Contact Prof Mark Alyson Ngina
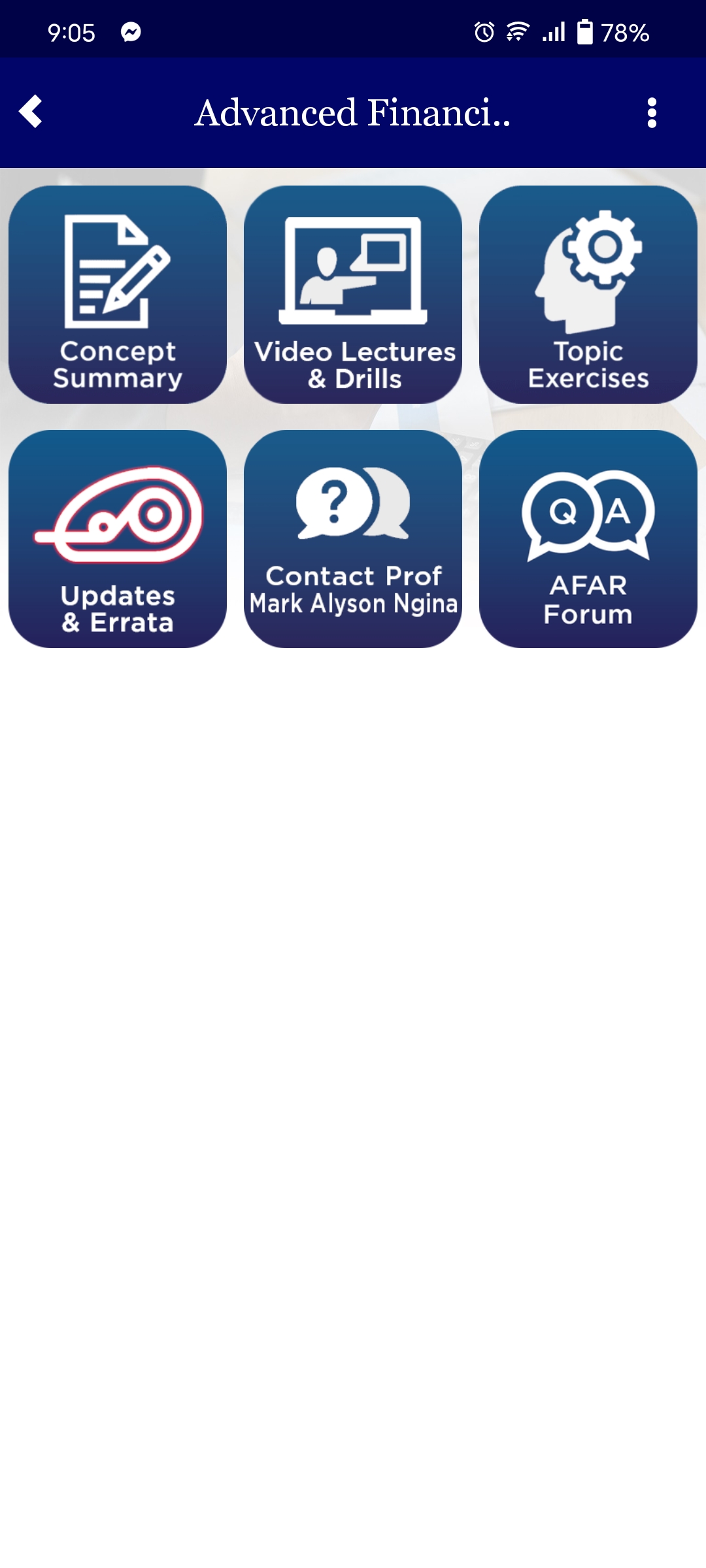The width and height of the screenshot is (706, 1568). (353, 539)
